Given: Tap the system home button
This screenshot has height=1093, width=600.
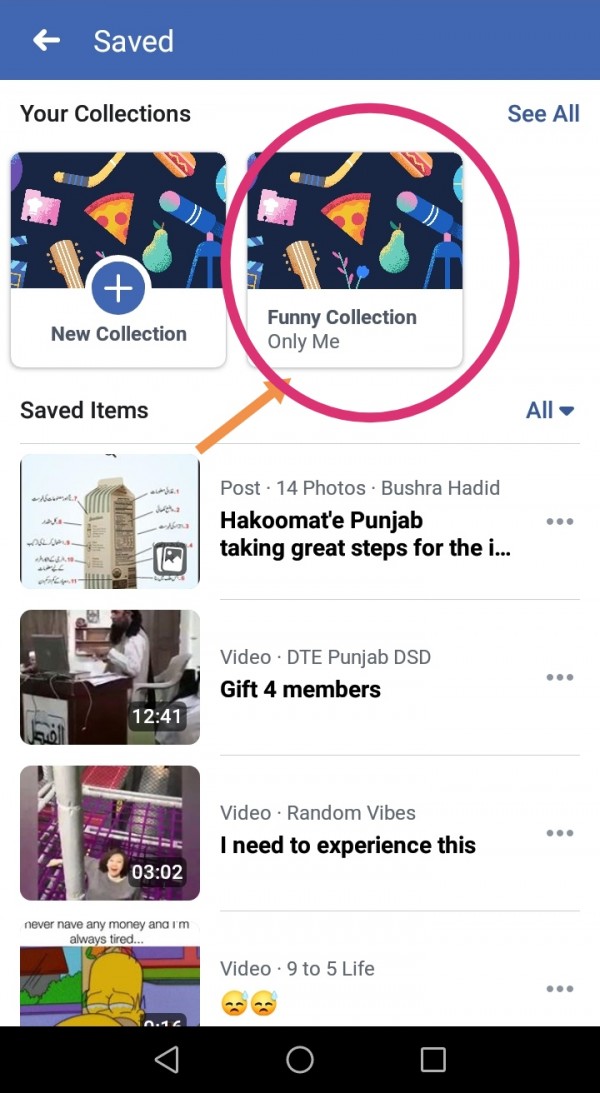Looking at the screenshot, I should pyautogui.click(x=300, y=1060).
